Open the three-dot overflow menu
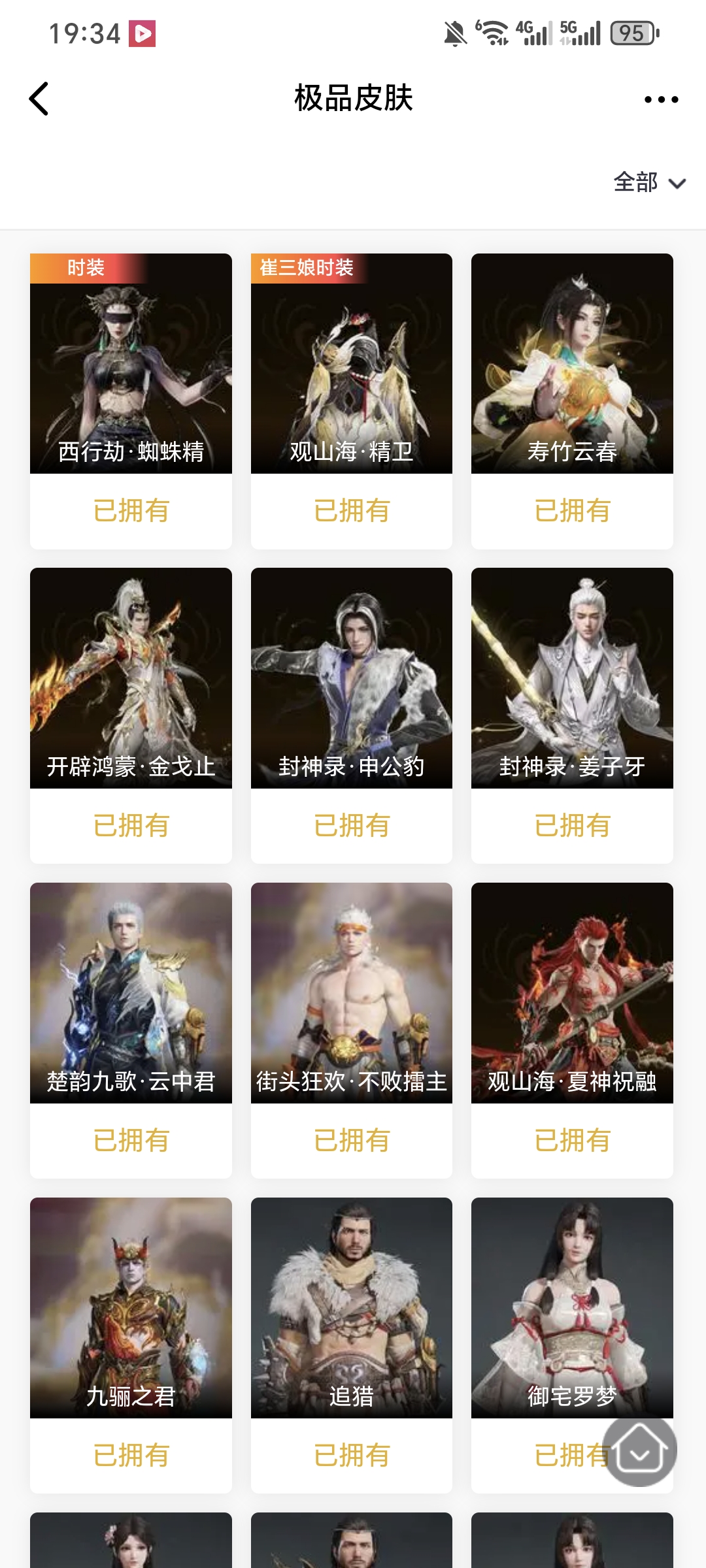Image resolution: width=706 pixels, height=1568 pixels. click(661, 99)
